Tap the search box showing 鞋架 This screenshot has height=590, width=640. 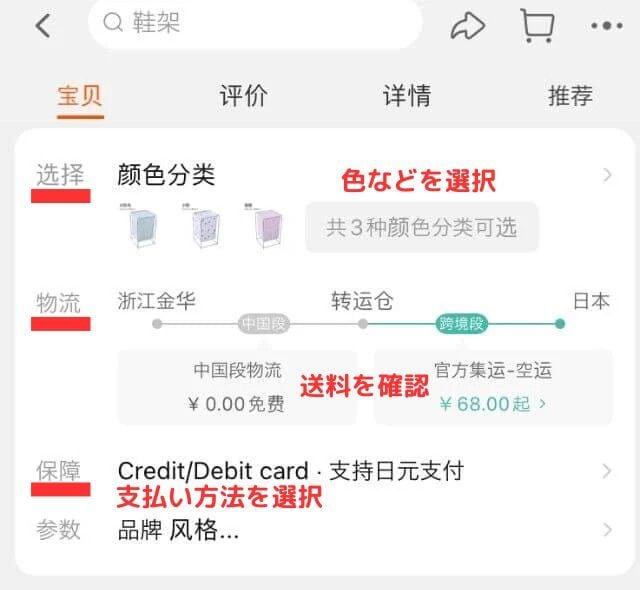(x=254, y=23)
